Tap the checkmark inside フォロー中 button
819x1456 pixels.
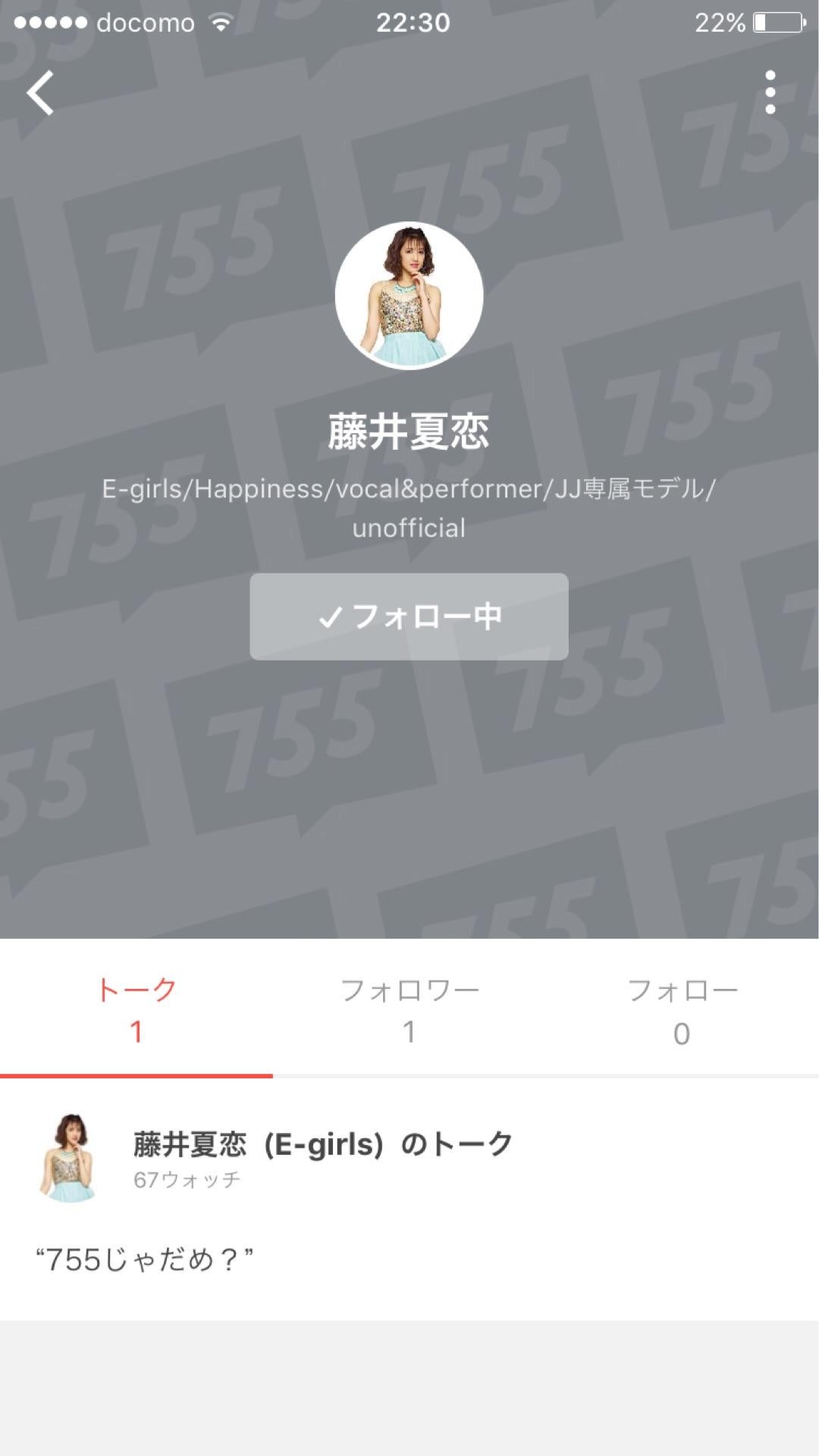point(330,618)
